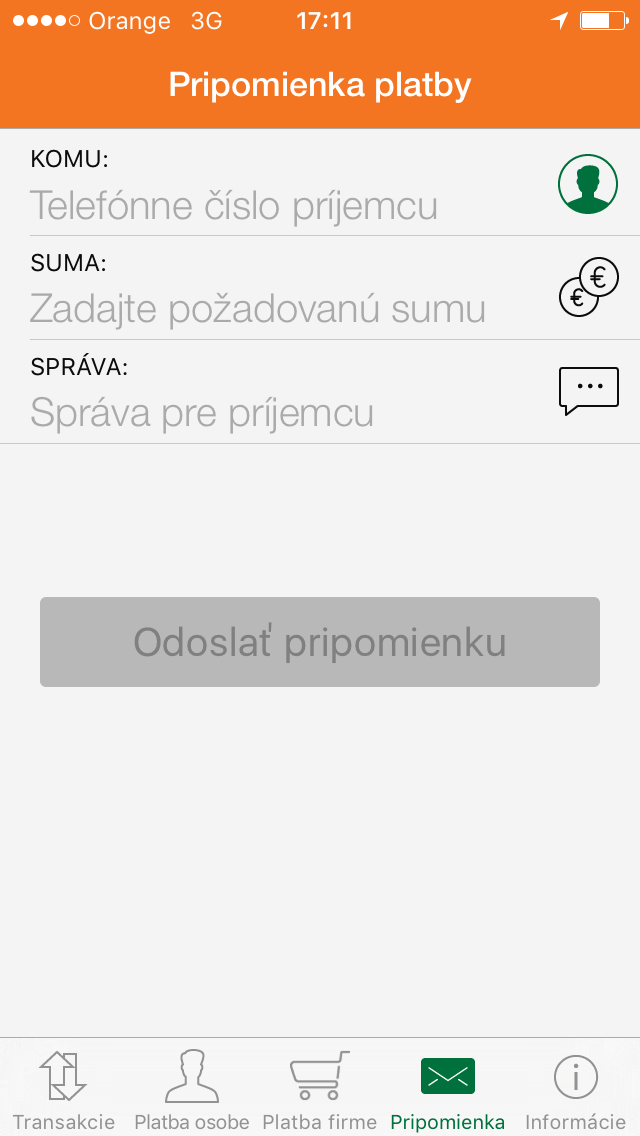Image resolution: width=640 pixels, height=1136 pixels.
Task: Open contacts picker icon next to KOMU
Action: click(x=587, y=184)
